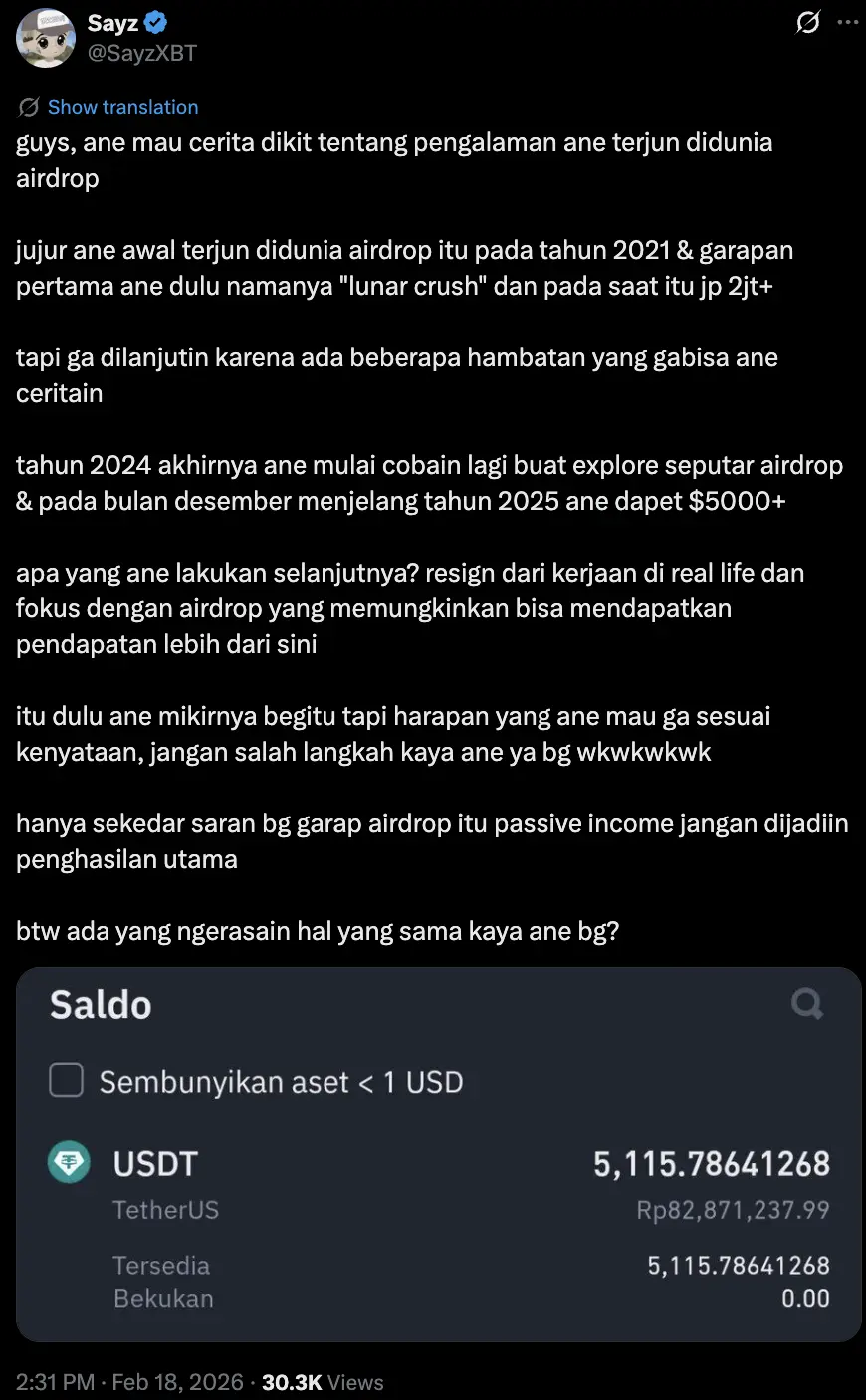Click Sayz's profile avatar picture
The height and width of the screenshot is (1400, 866).
tap(46, 37)
